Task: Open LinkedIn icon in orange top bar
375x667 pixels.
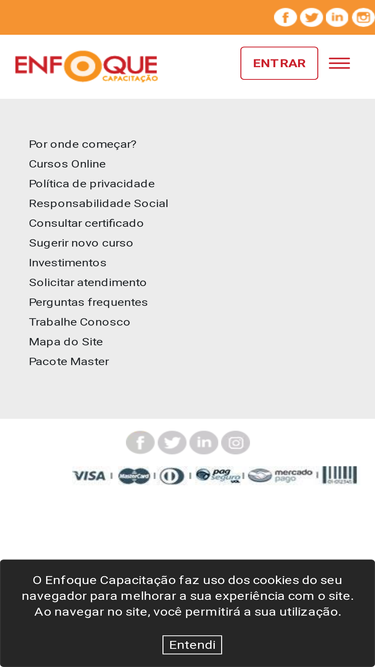Action: tap(337, 17)
